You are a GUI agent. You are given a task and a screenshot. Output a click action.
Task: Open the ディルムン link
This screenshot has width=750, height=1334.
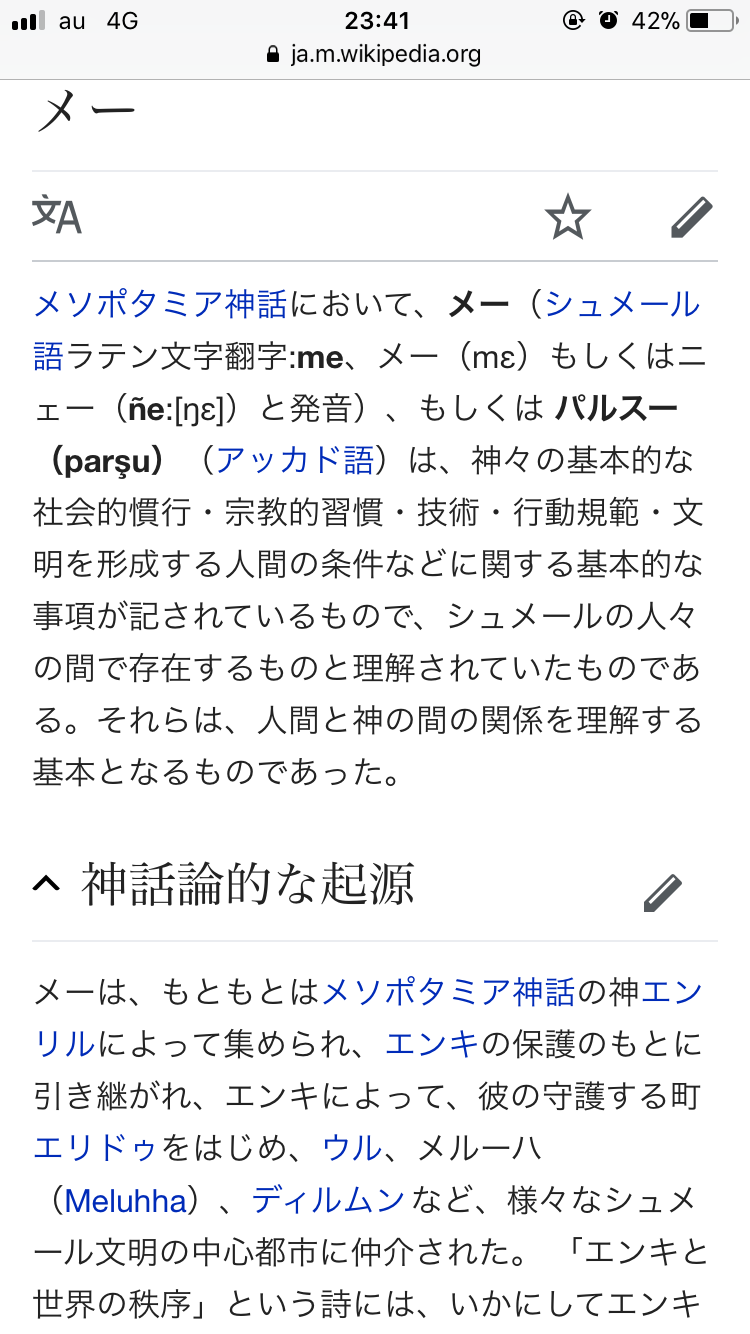coord(327,1200)
